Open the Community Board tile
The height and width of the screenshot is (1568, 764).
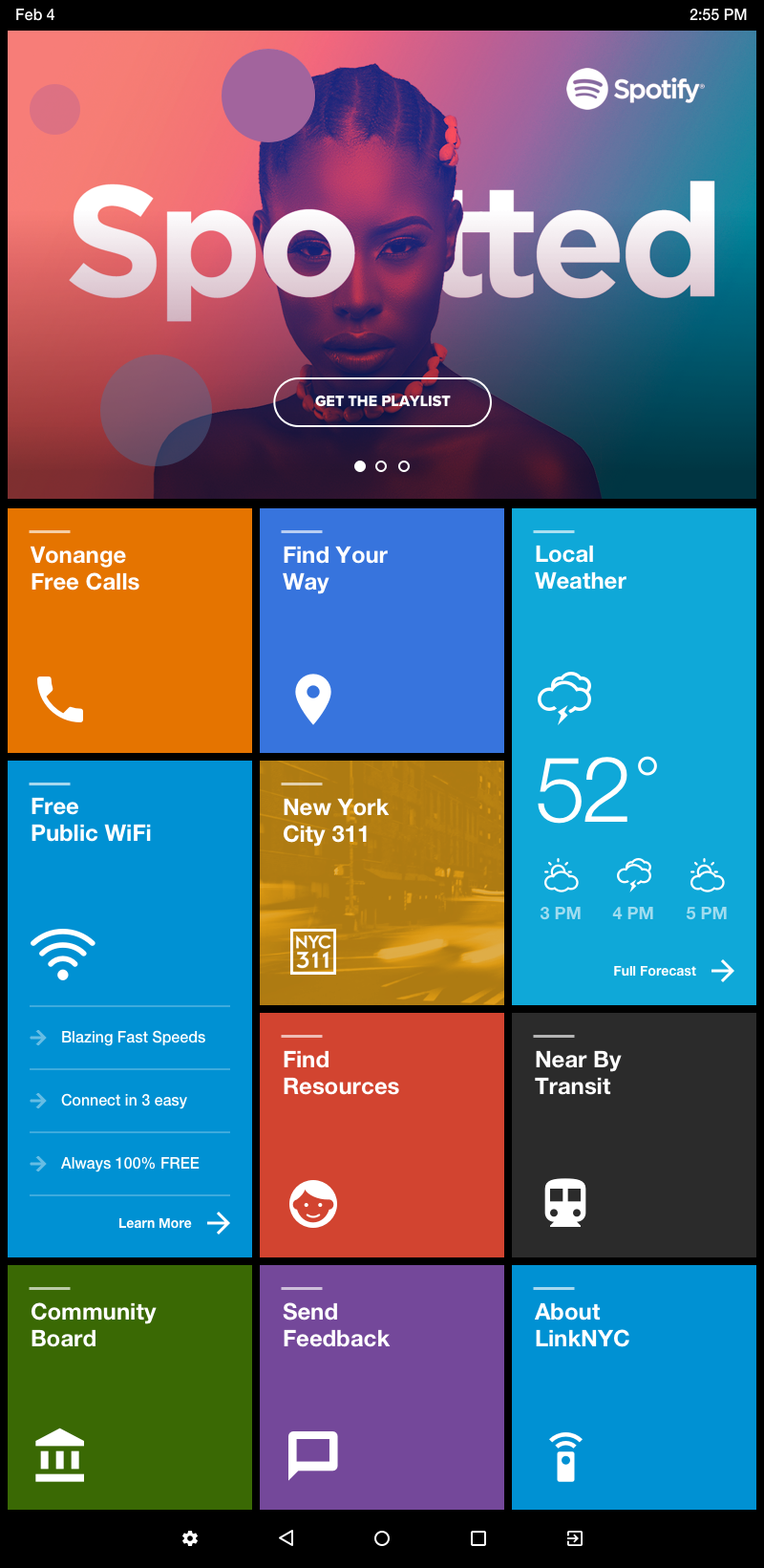pos(130,1387)
